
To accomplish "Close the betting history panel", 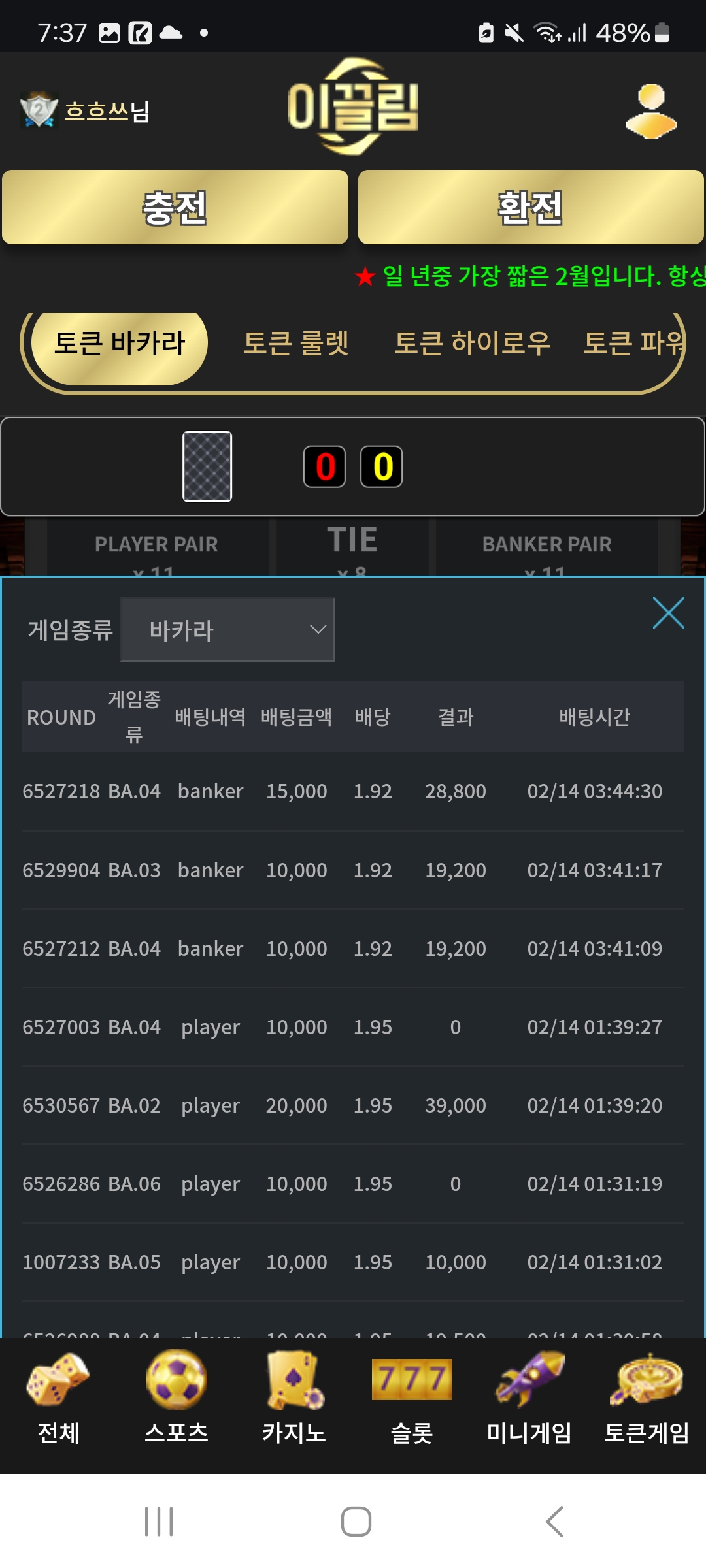I will click(x=668, y=613).
